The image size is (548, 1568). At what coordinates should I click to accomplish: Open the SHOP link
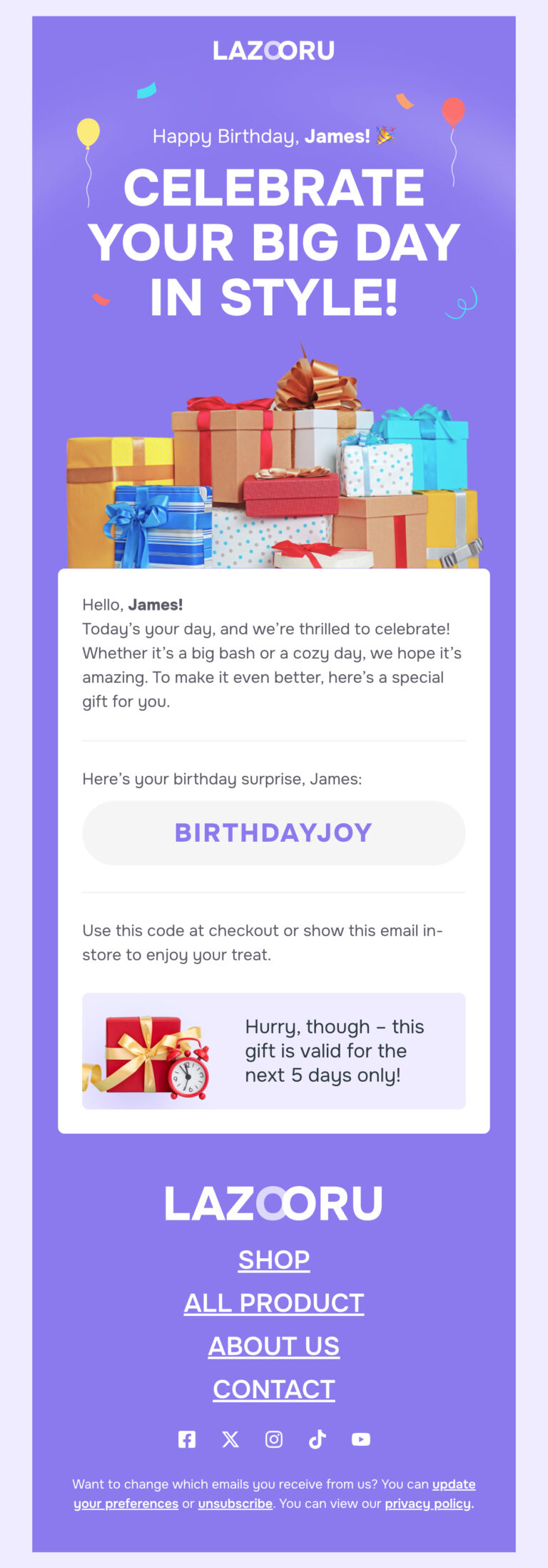click(x=274, y=1260)
